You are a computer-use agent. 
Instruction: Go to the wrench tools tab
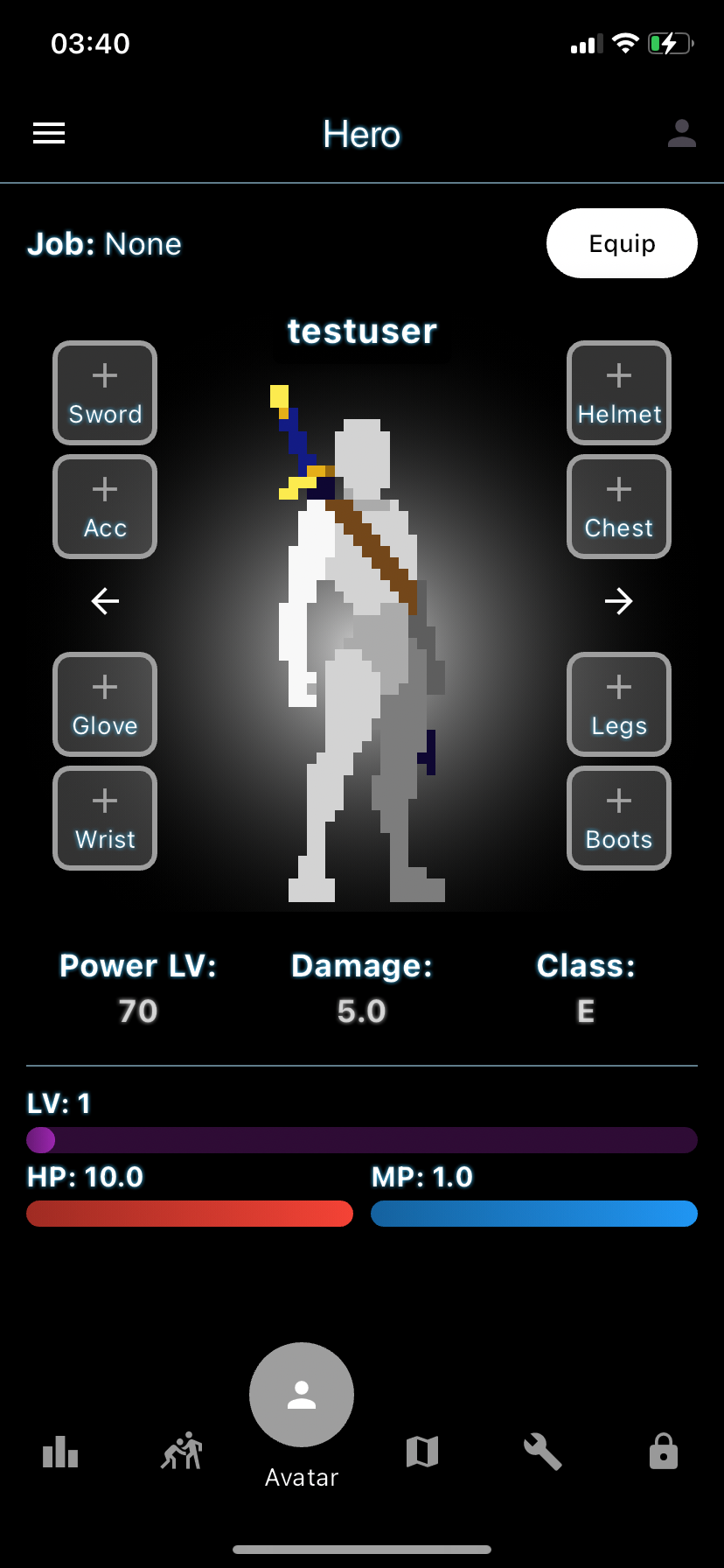543,1452
